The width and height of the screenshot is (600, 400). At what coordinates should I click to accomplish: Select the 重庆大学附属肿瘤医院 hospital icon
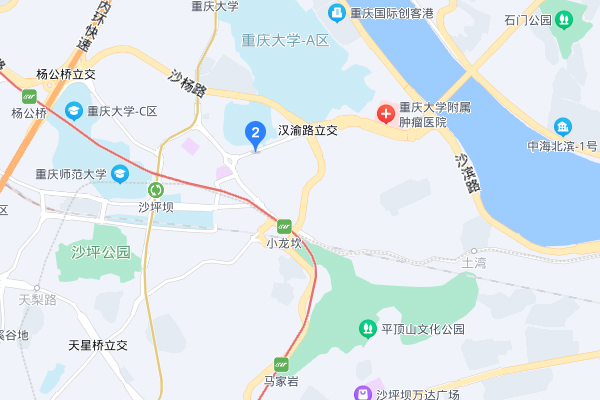[385, 114]
